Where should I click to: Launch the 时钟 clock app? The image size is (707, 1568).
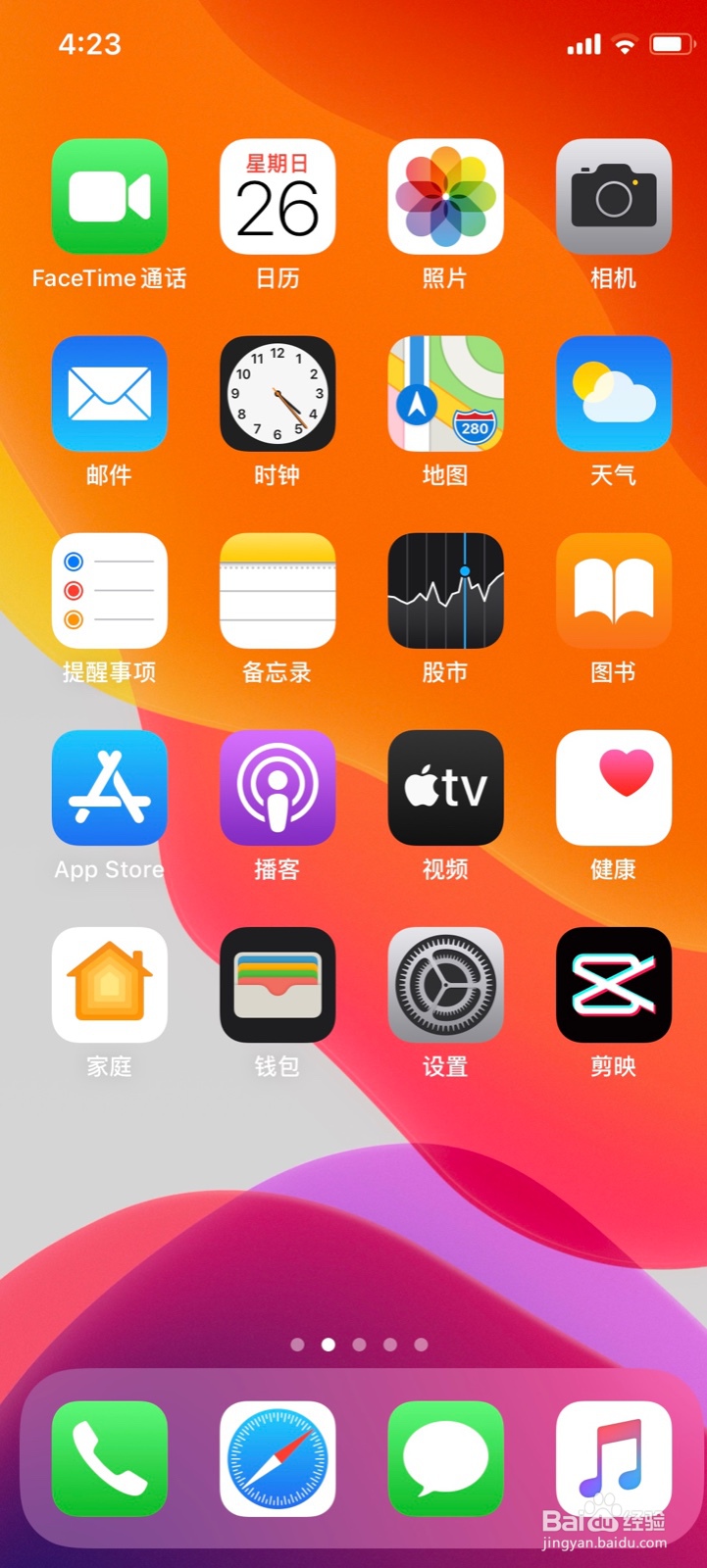278,394
